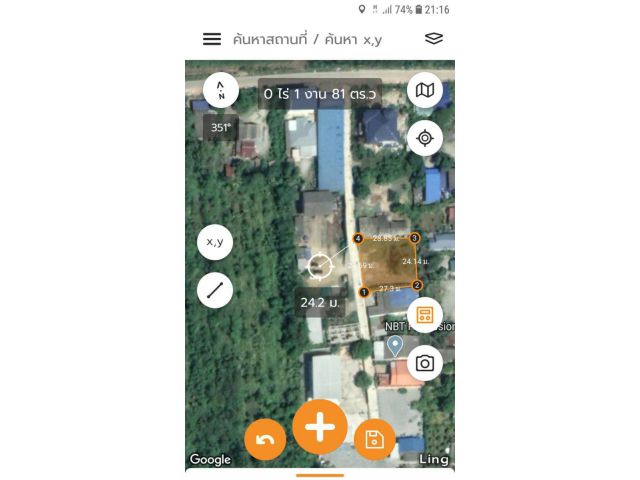The height and width of the screenshot is (480, 640).
Task: Open the x,y coordinate input button
Action: 215,242
